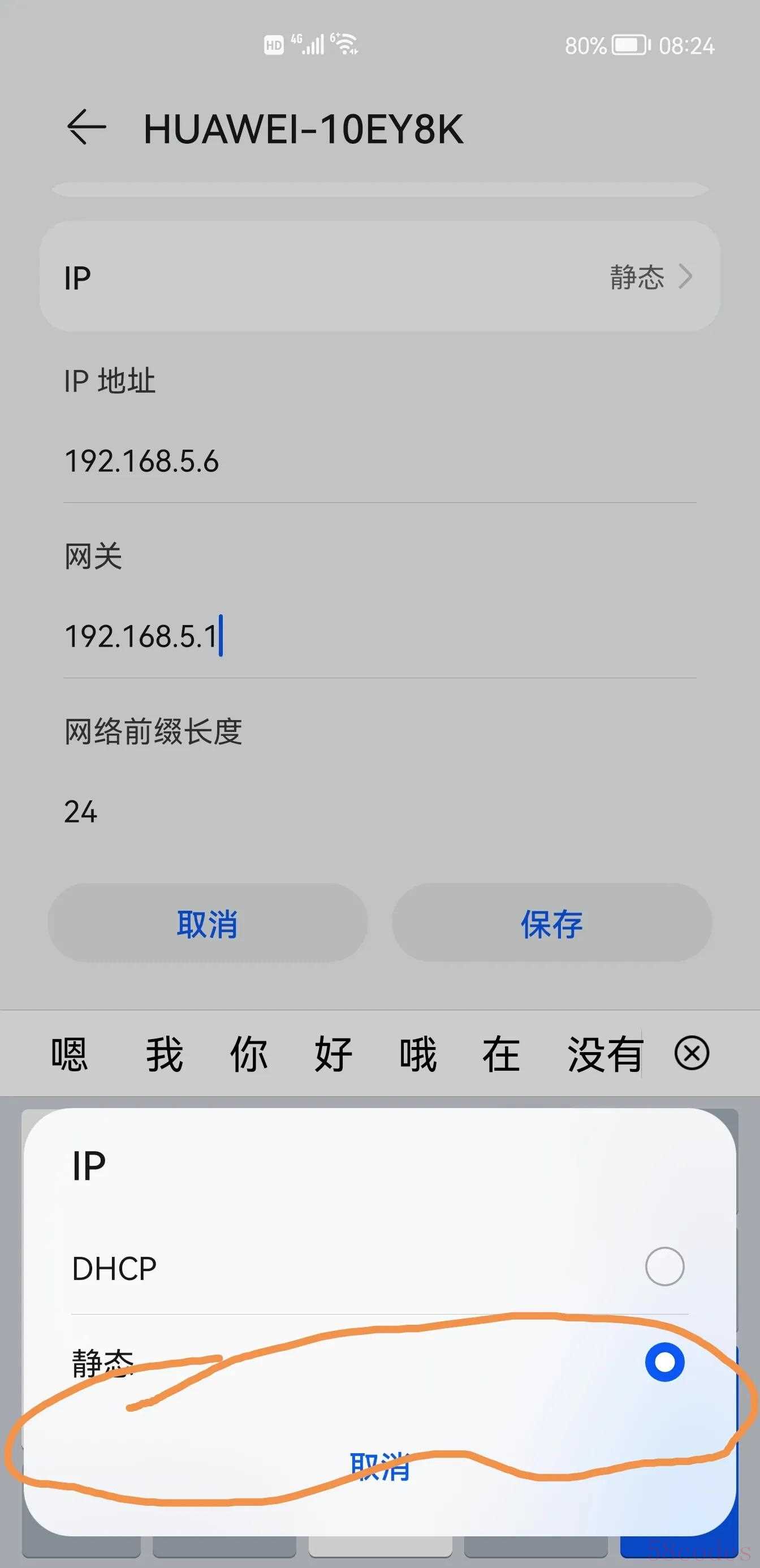
Task: Edit the IP 地址 field 192.168.5.6
Action: (379, 462)
